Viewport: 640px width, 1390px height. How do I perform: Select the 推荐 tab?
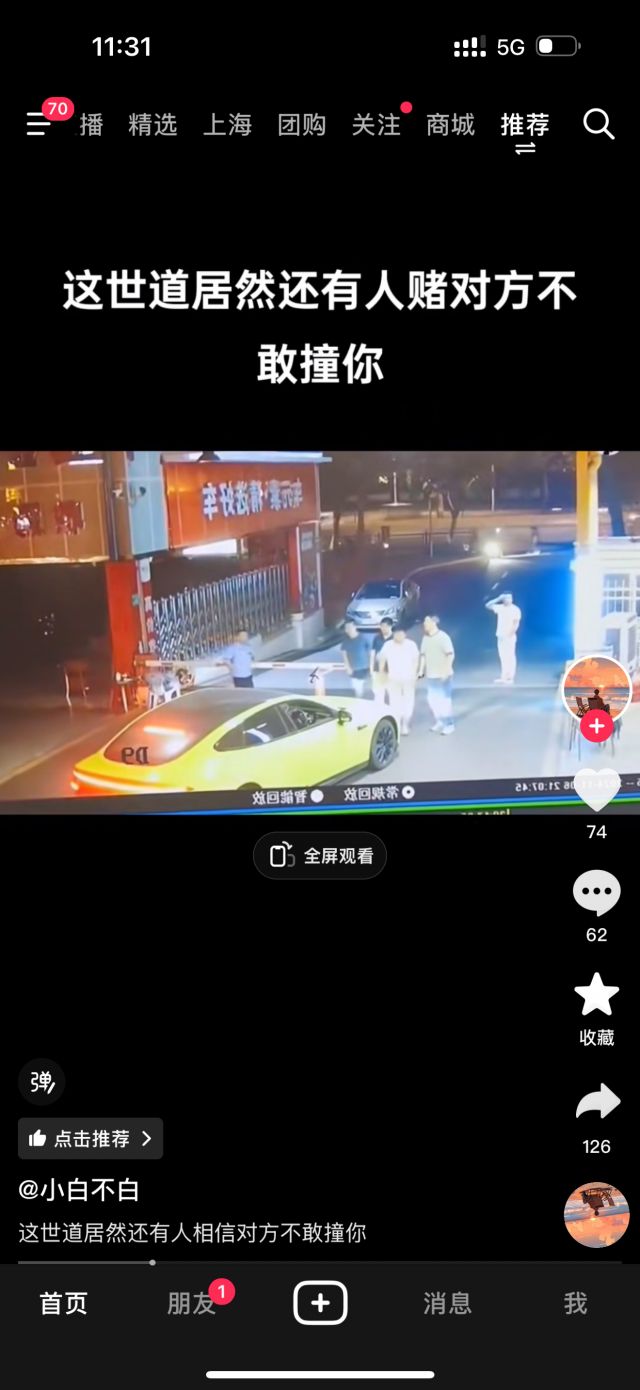(x=525, y=125)
